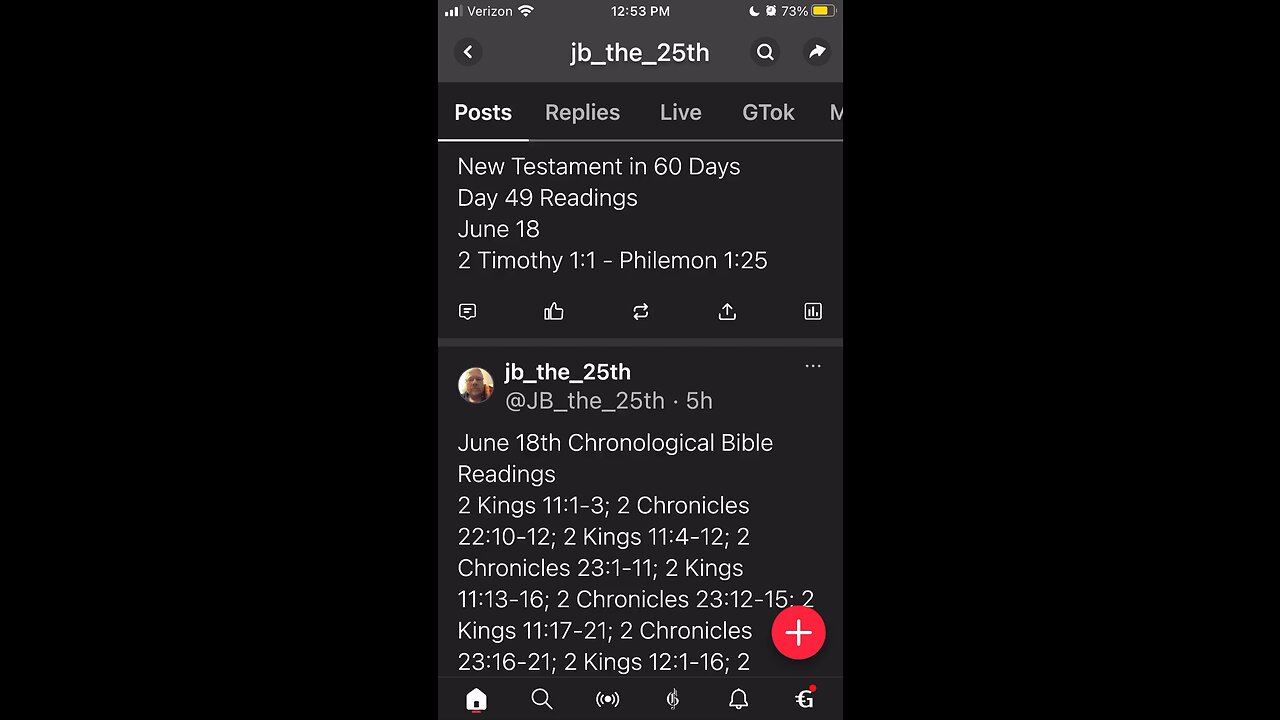The width and height of the screenshot is (1280, 720).
Task: View stats for the Day 49 Readings post
Action: pos(813,312)
